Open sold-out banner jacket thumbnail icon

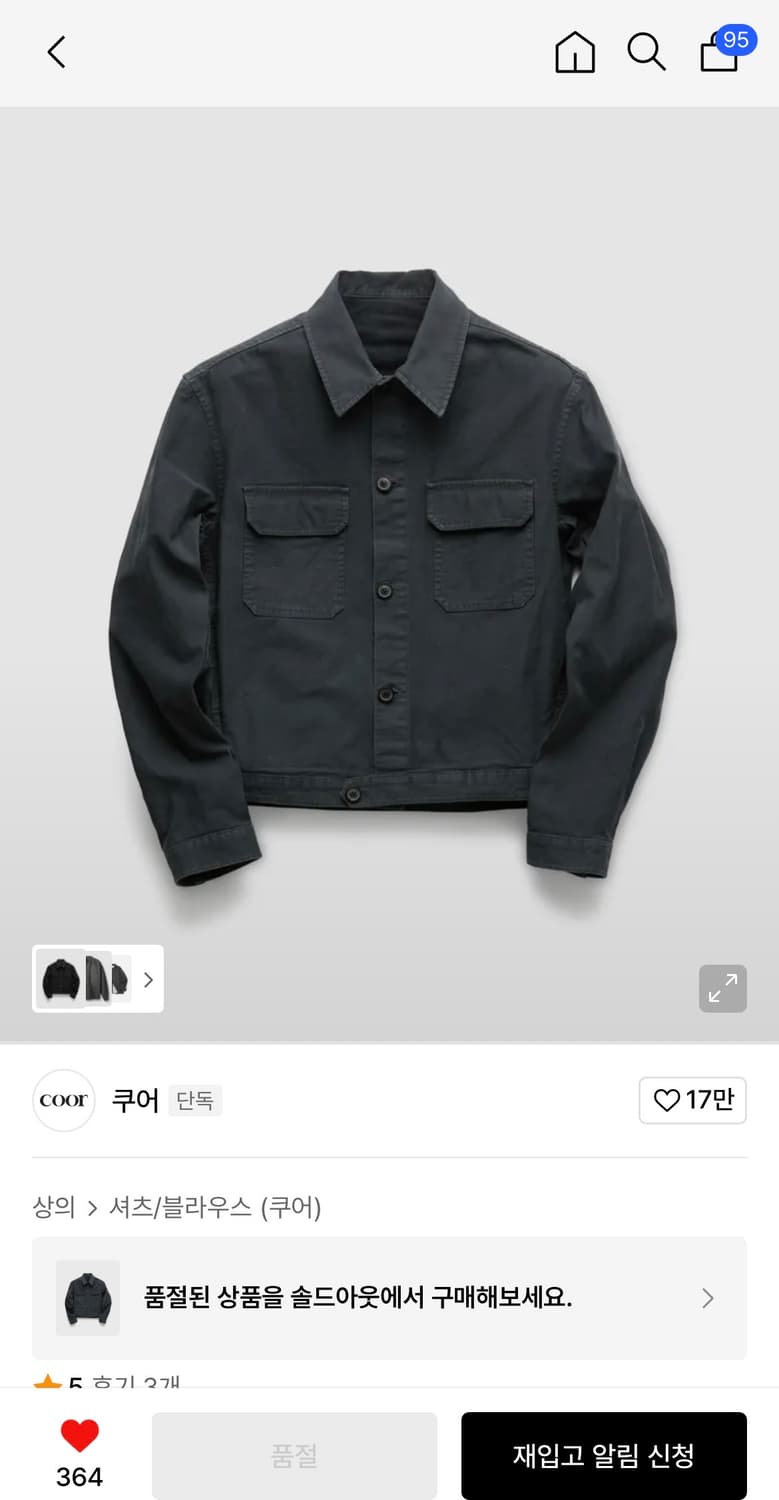pyautogui.click(x=87, y=1297)
